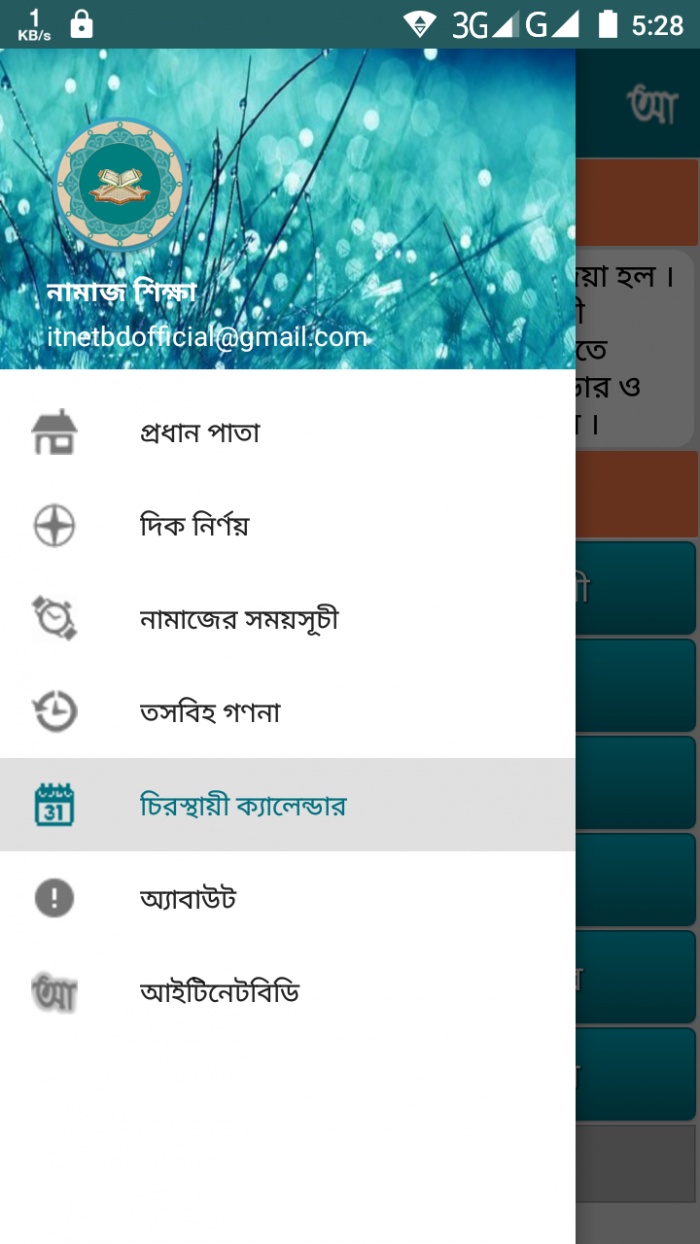The image size is (700, 1244).
Task: Open প্রধান পাতা from the drawer
Action: 200,432
